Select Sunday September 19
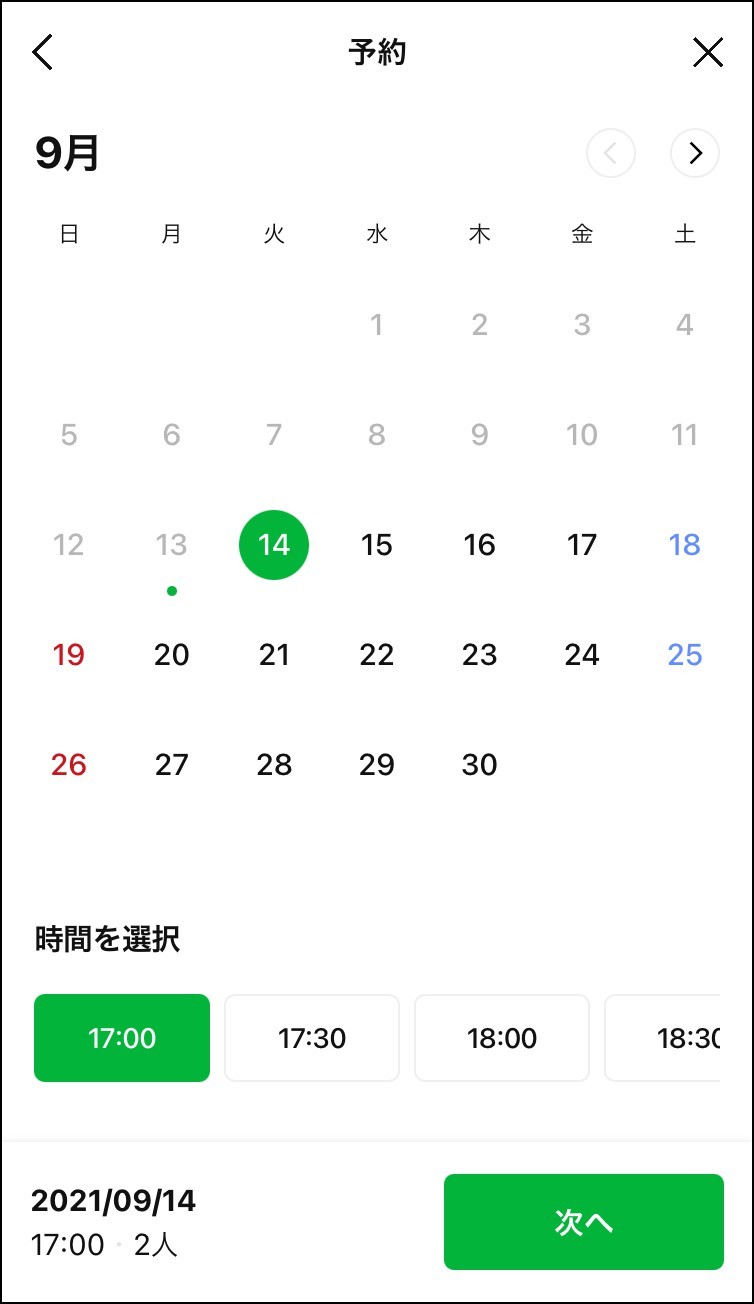 click(x=69, y=655)
